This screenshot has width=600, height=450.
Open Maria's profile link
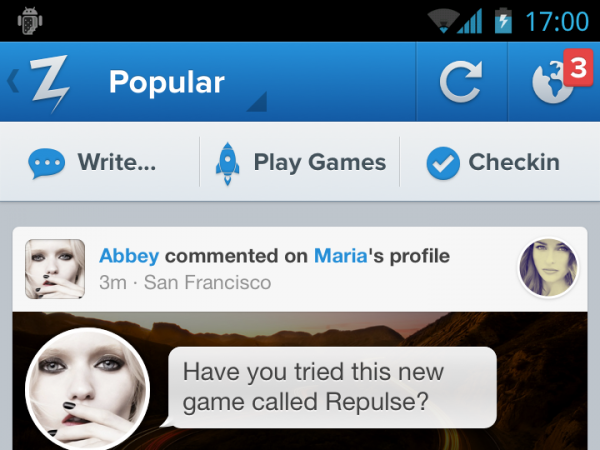340,256
